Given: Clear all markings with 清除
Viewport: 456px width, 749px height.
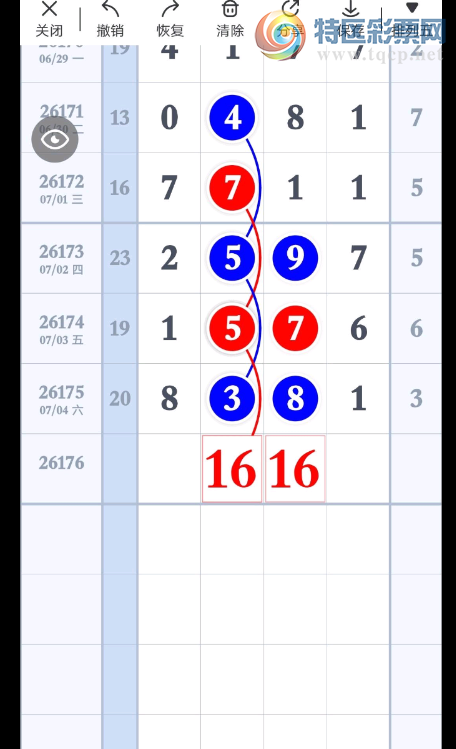Looking at the screenshot, I should 230,20.
